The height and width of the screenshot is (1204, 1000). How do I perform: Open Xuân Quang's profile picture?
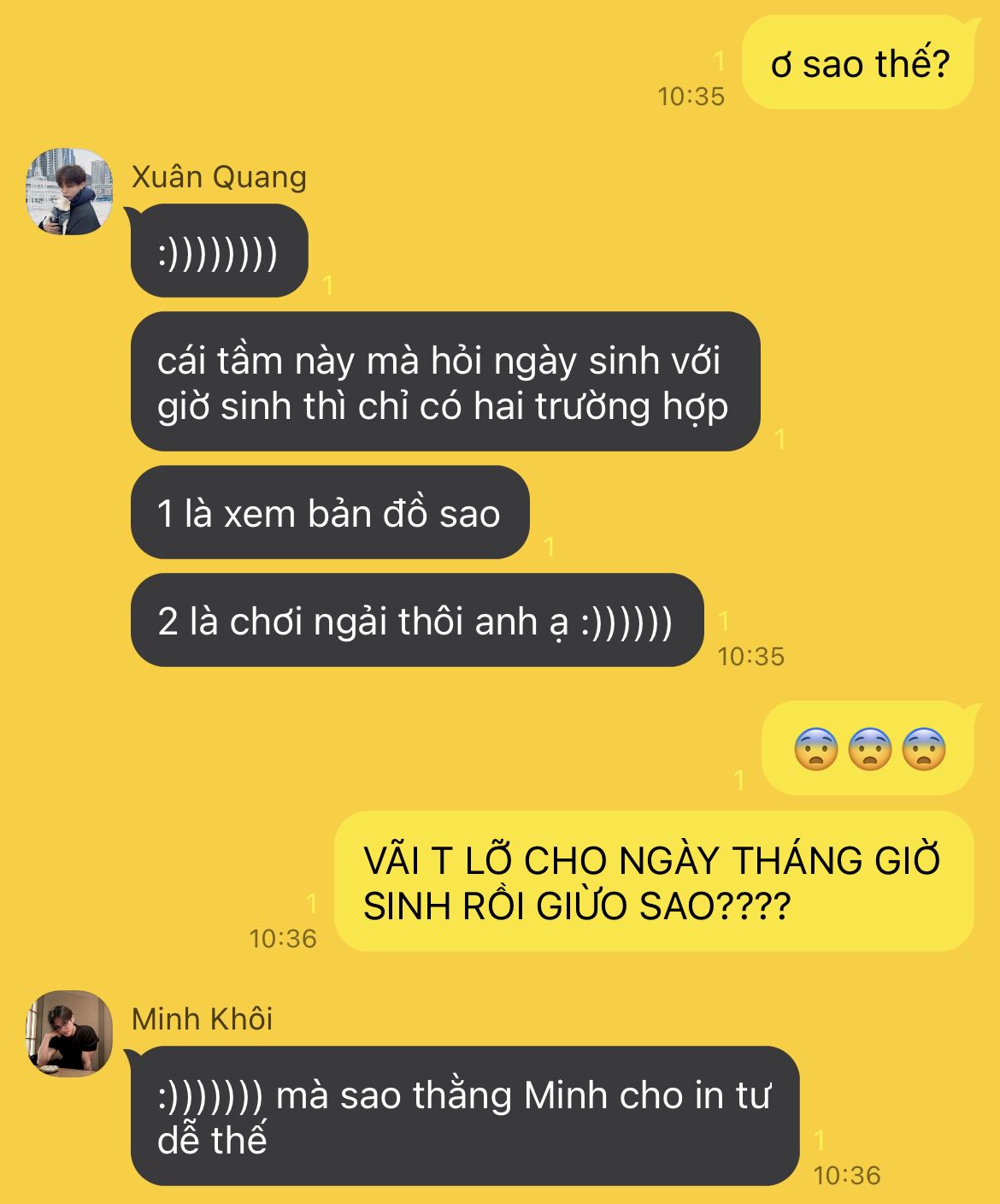tap(69, 192)
